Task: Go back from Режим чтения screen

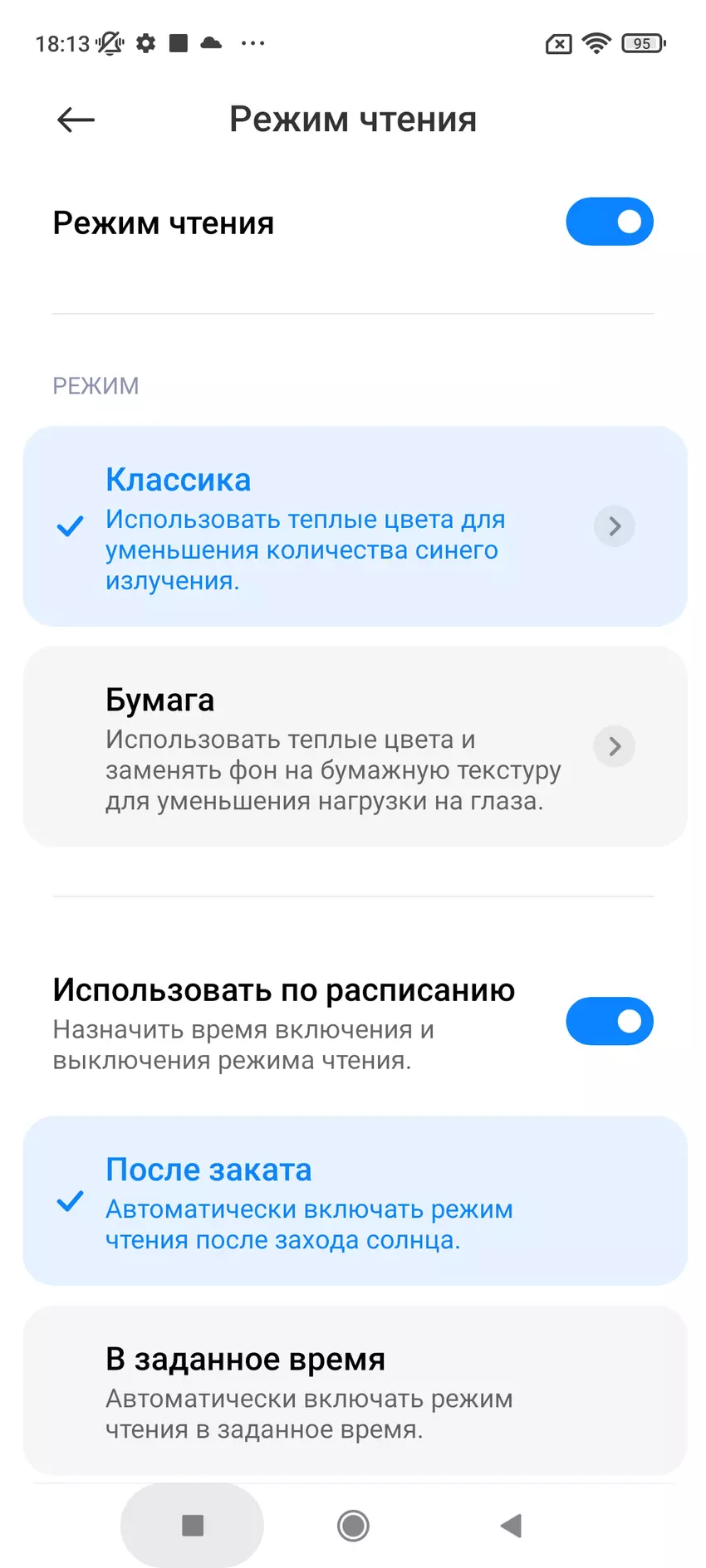Action: 76,120
